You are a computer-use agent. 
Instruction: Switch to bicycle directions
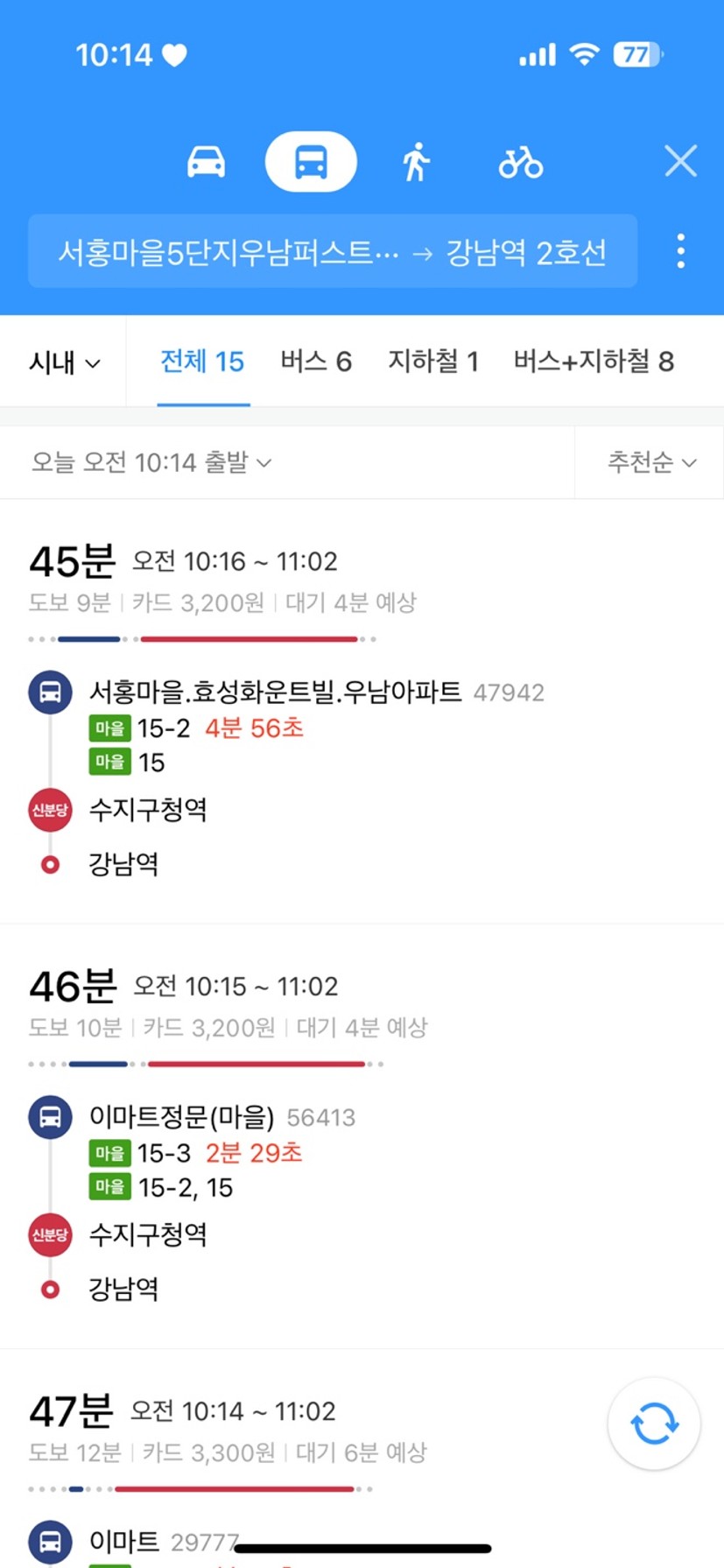coord(521,162)
